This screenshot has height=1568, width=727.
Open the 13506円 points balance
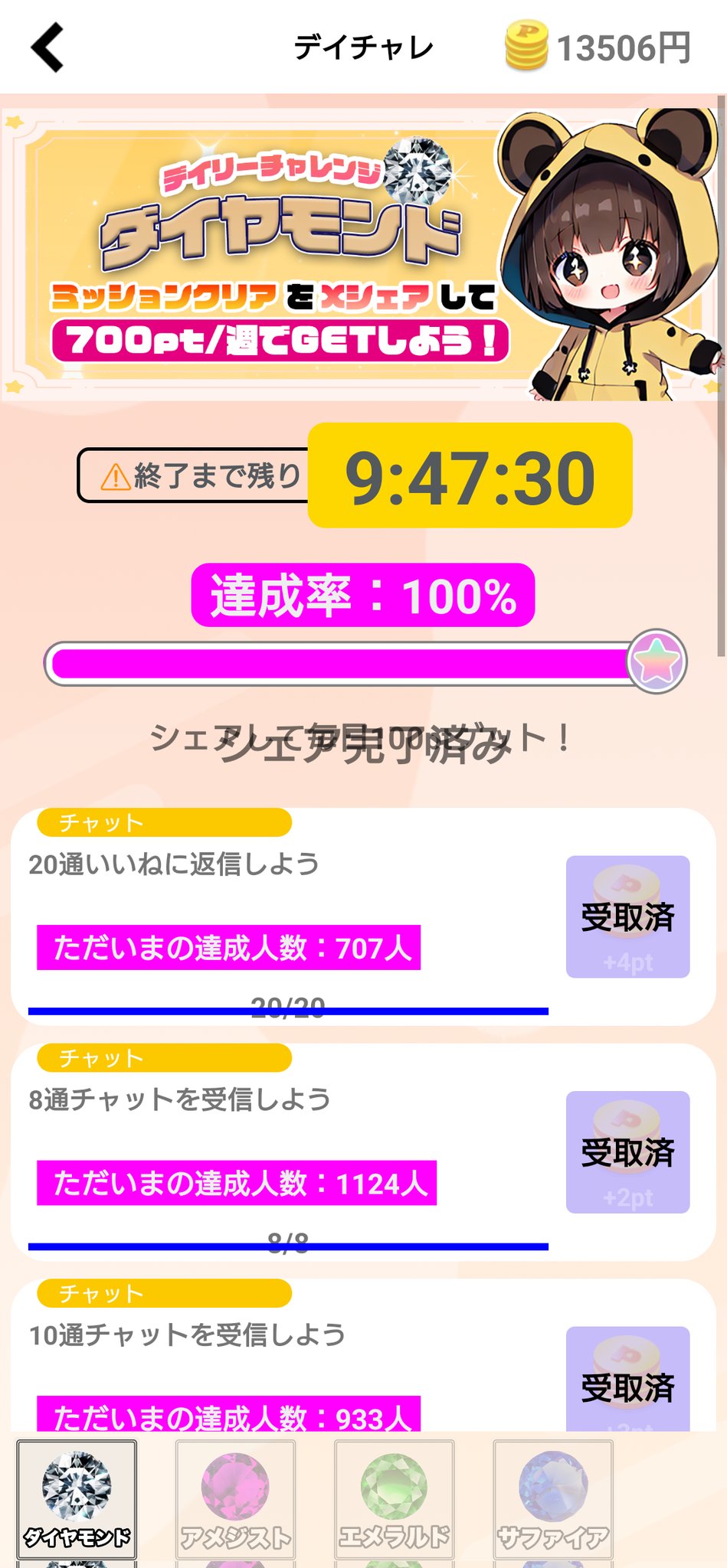coord(598,47)
